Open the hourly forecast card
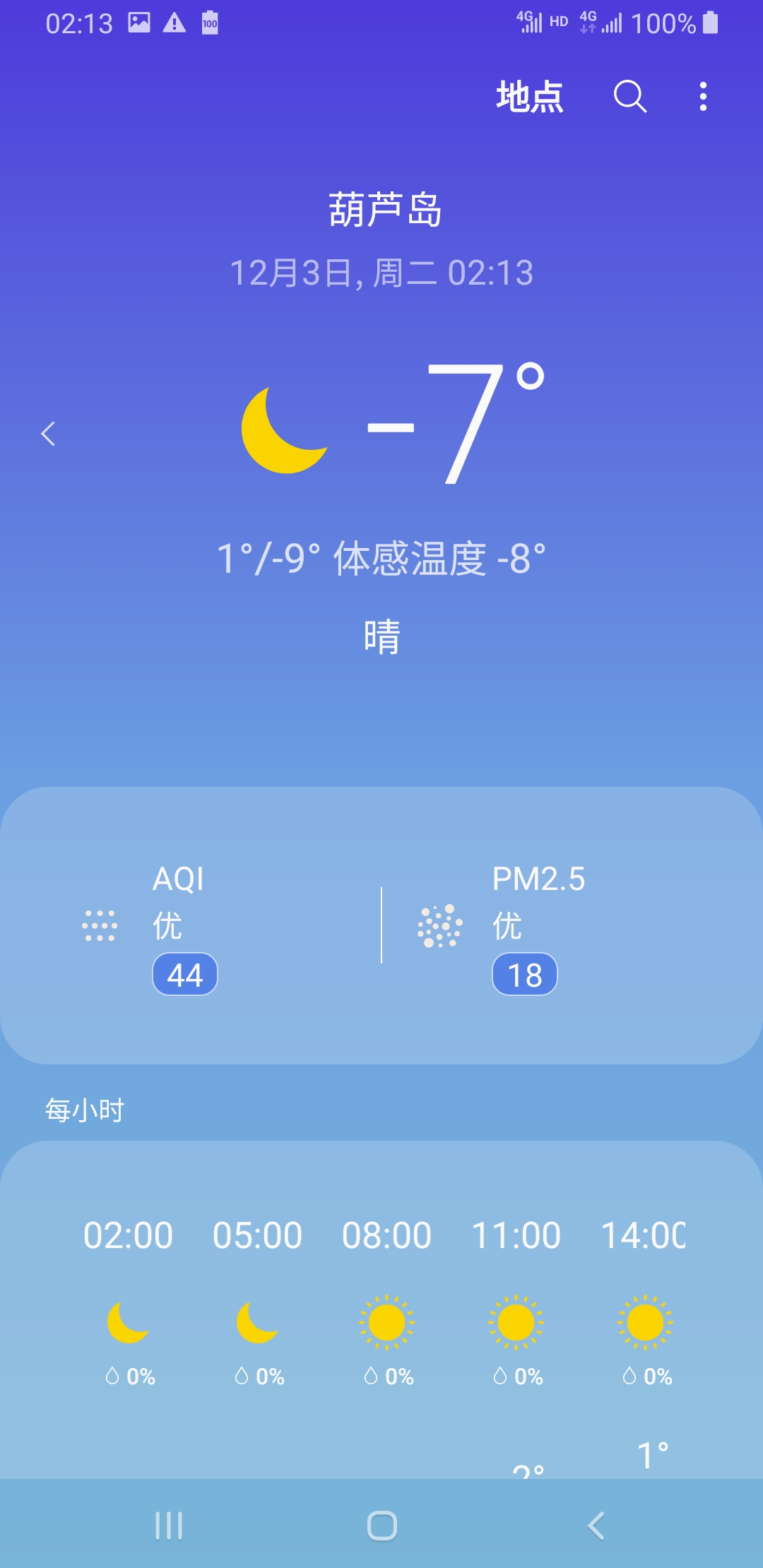 pos(381,1307)
